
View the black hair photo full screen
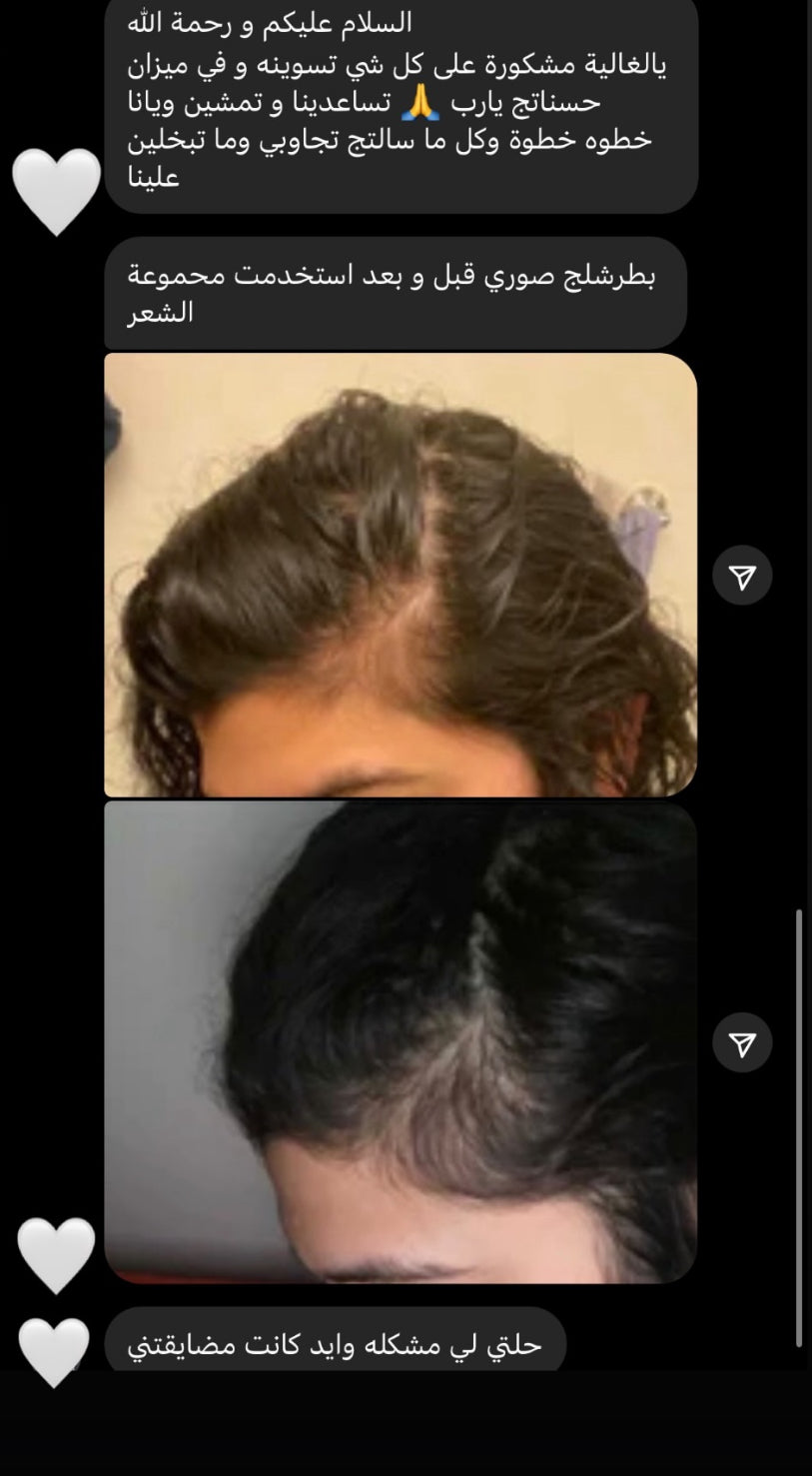(401, 1041)
